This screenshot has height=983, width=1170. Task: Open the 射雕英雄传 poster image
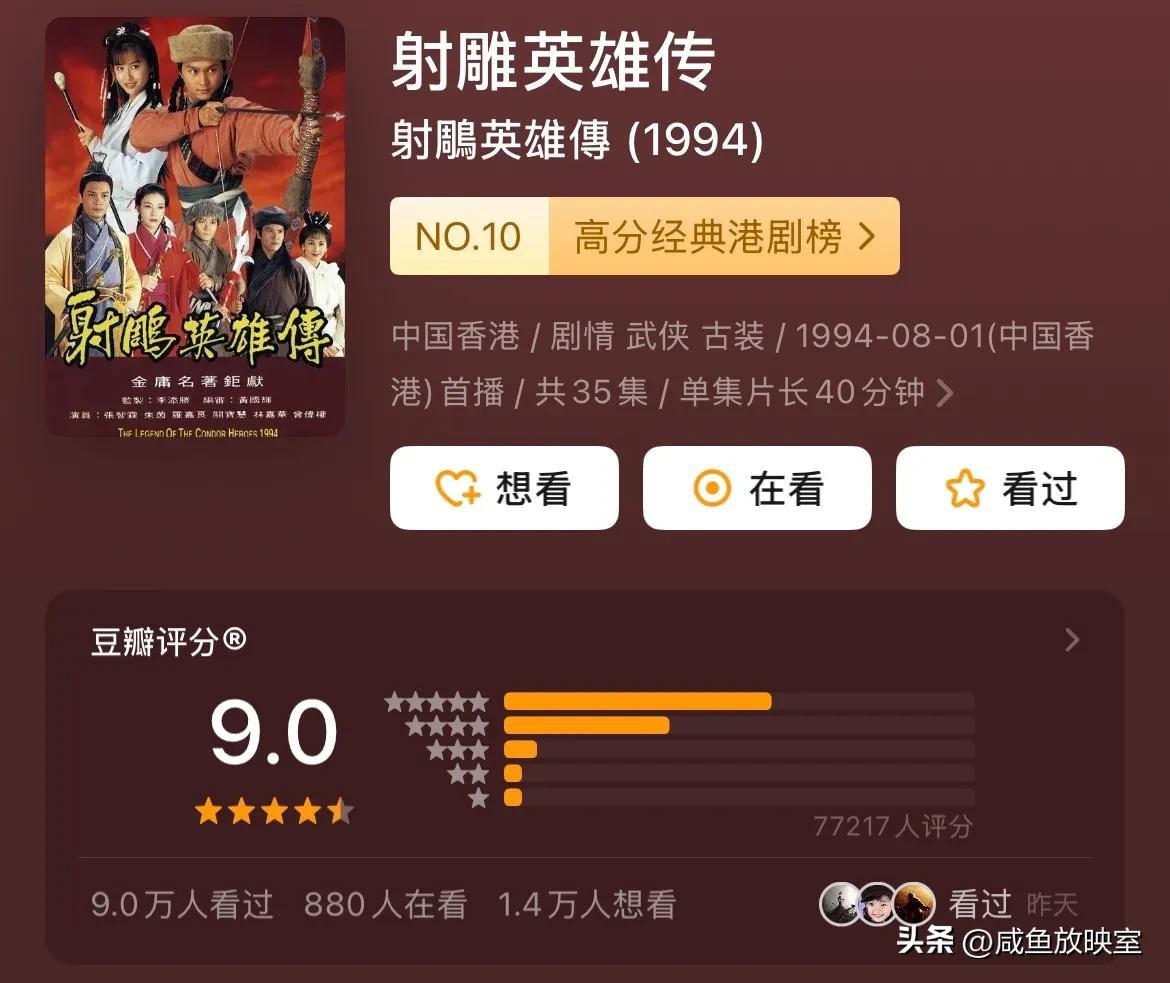[x=195, y=227]
